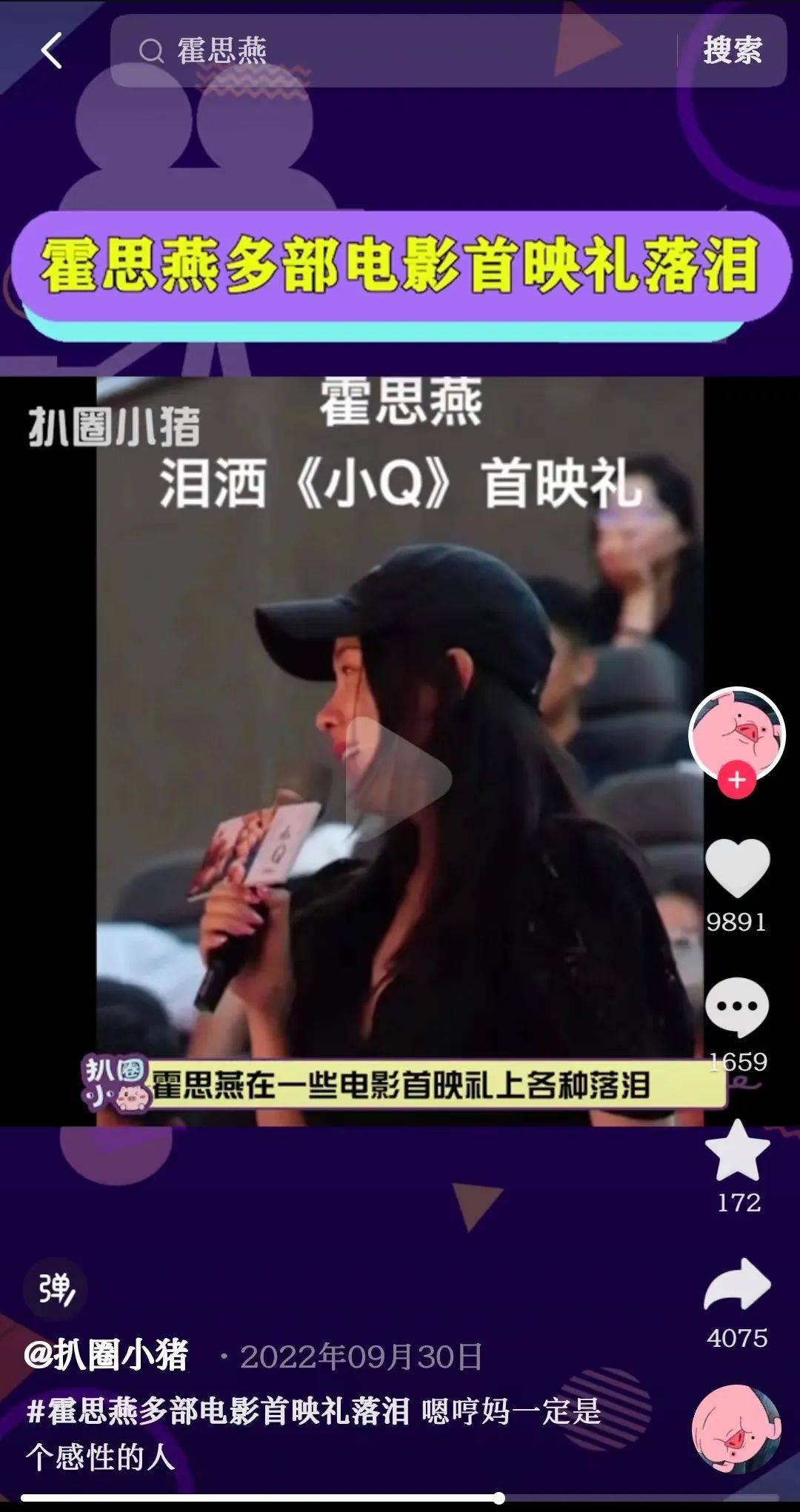This screenshot has width=800, height=1512.
Task: Favorite the video with the star icon
Action: (x=737, y=1151)
